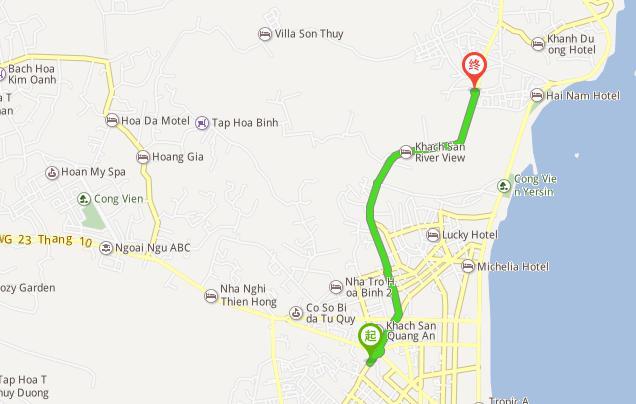Open Tap Hoa Binh shop point
This screenshot has width=636, height=404.
(202, 123)
